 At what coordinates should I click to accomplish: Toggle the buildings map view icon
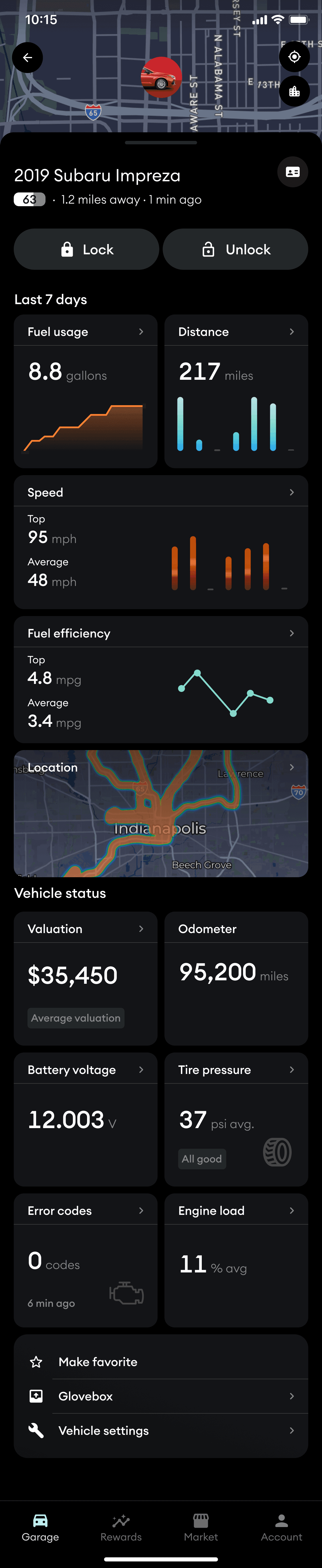click(x=294, y=91)
